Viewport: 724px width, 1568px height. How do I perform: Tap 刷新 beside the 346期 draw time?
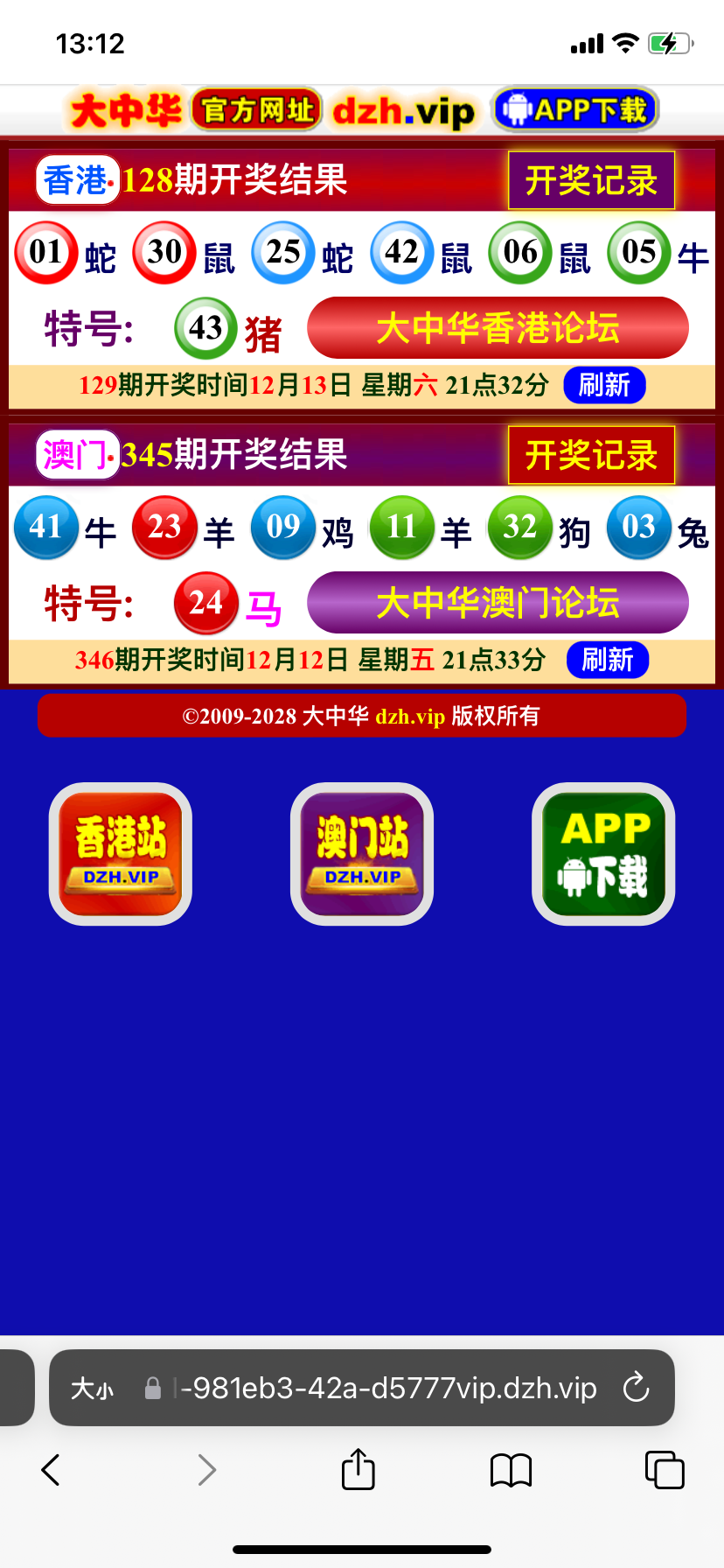pyautogui.click(x=608, y=660)
